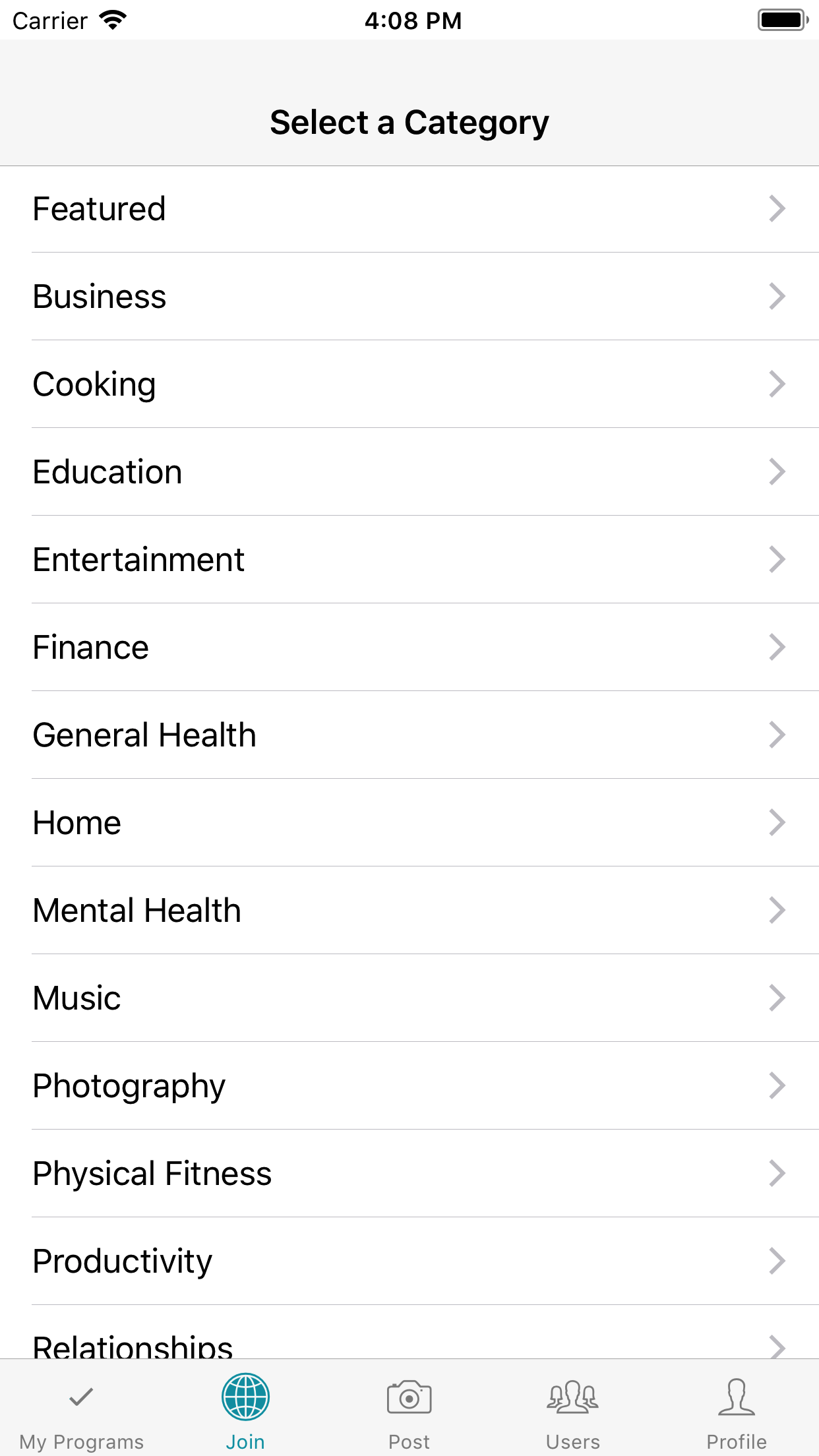Select the Business category

[409, 297]
